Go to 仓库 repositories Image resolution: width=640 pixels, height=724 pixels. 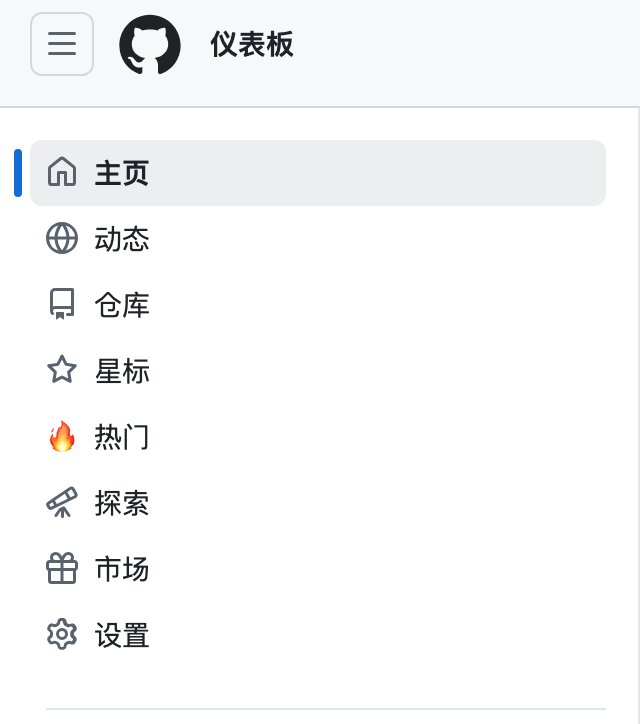120,305
